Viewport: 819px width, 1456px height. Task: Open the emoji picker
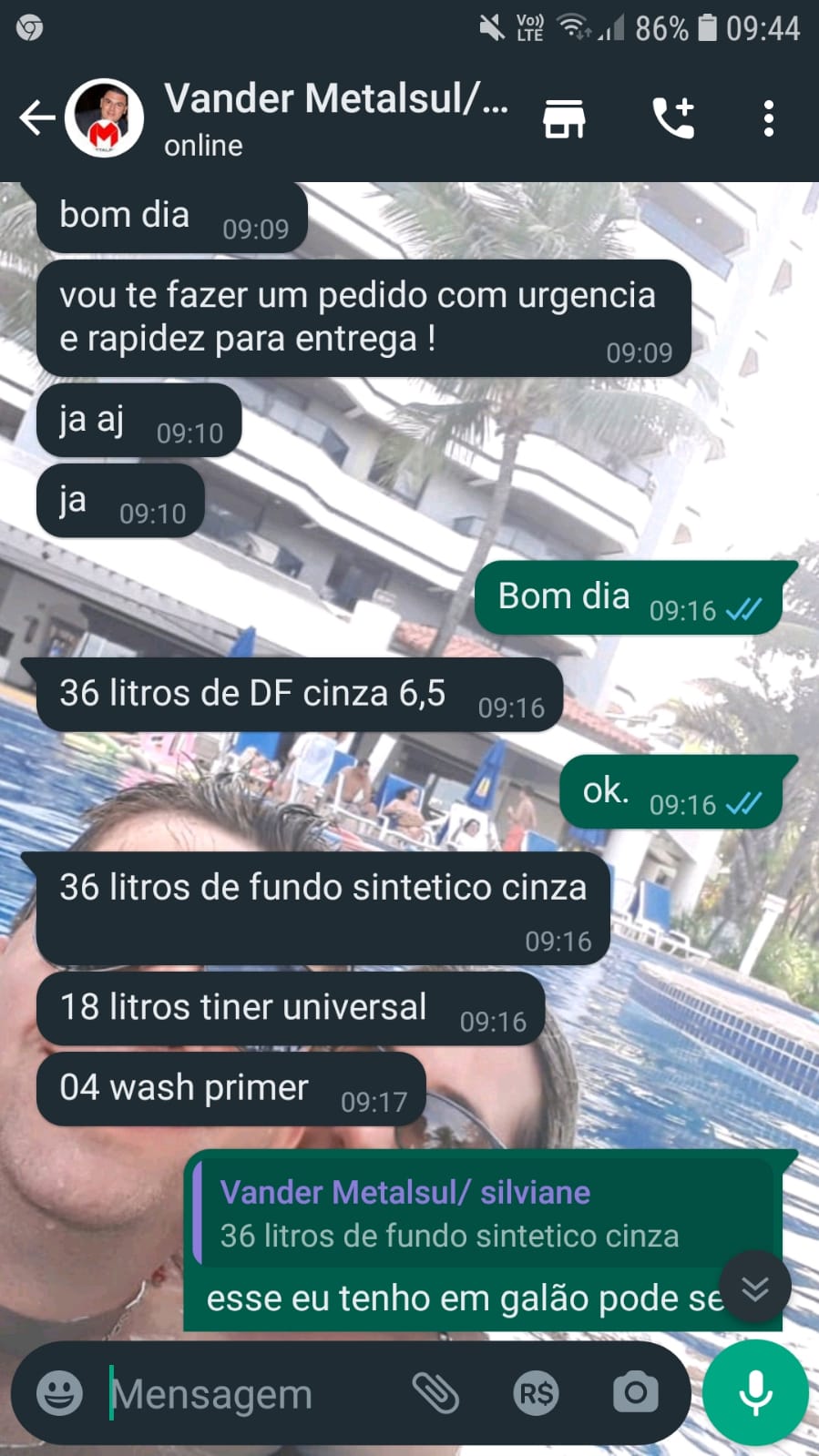click(59, 1392)
